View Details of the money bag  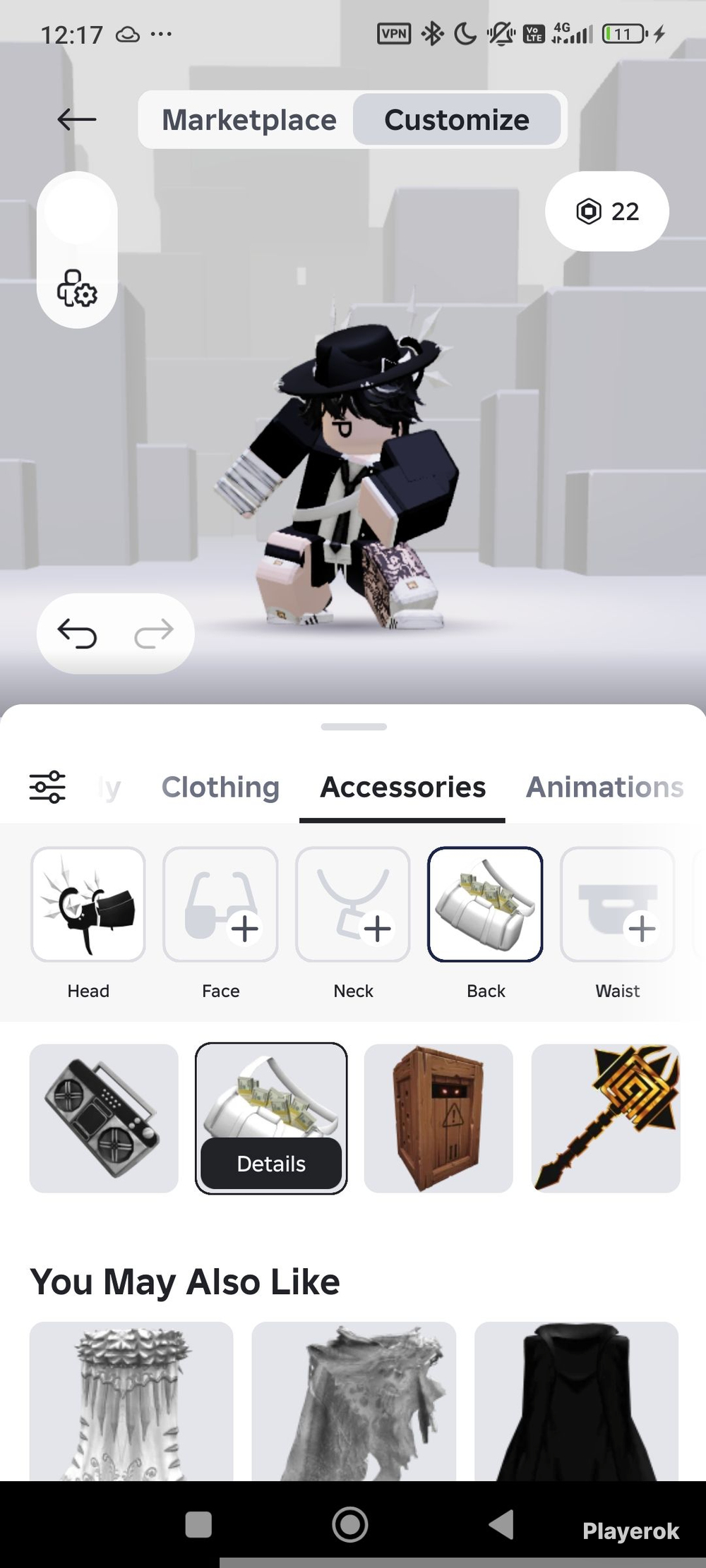coord(271,1164)
